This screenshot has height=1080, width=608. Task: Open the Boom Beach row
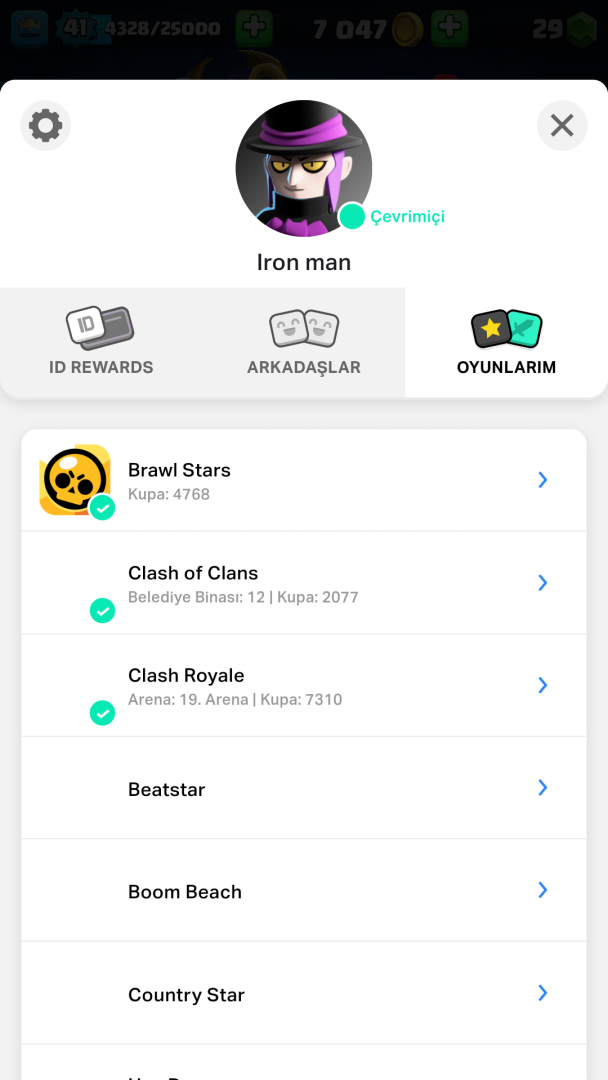(304, 891)
